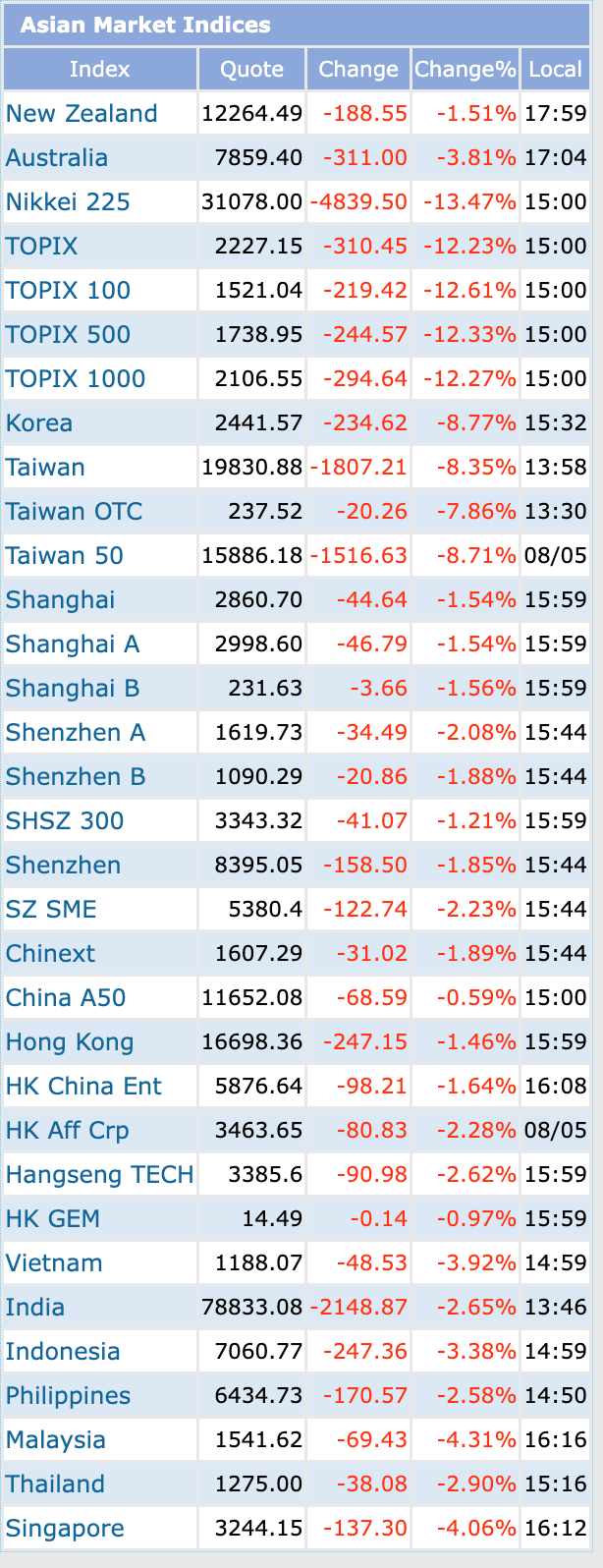Open the Taiwan 50 index

65,556
